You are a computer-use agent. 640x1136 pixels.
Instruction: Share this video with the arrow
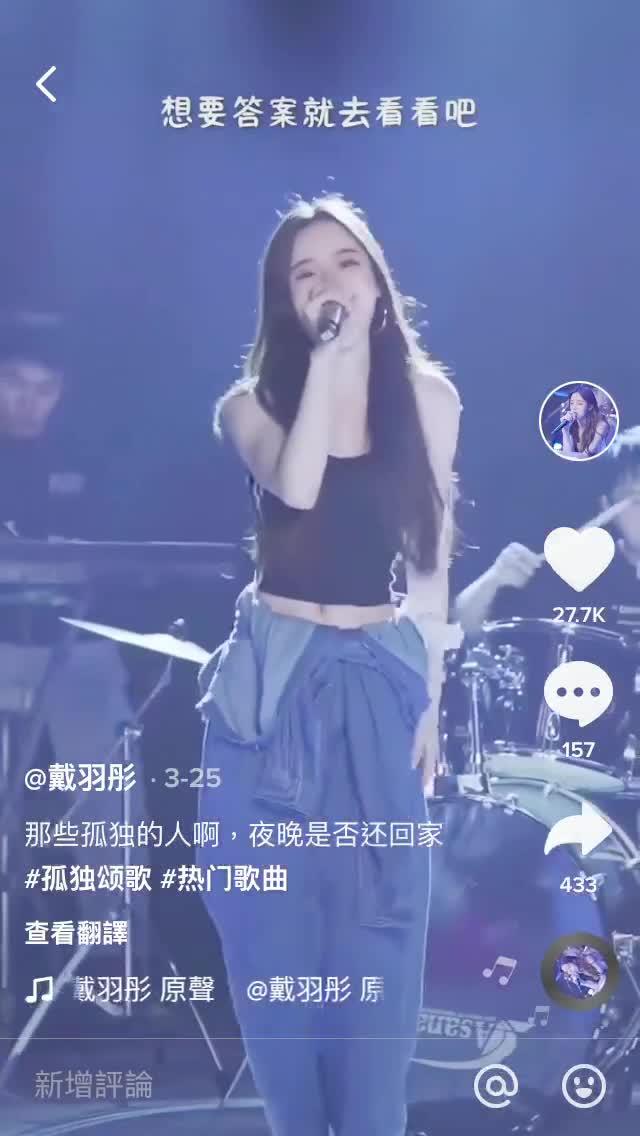pos(578,830)
